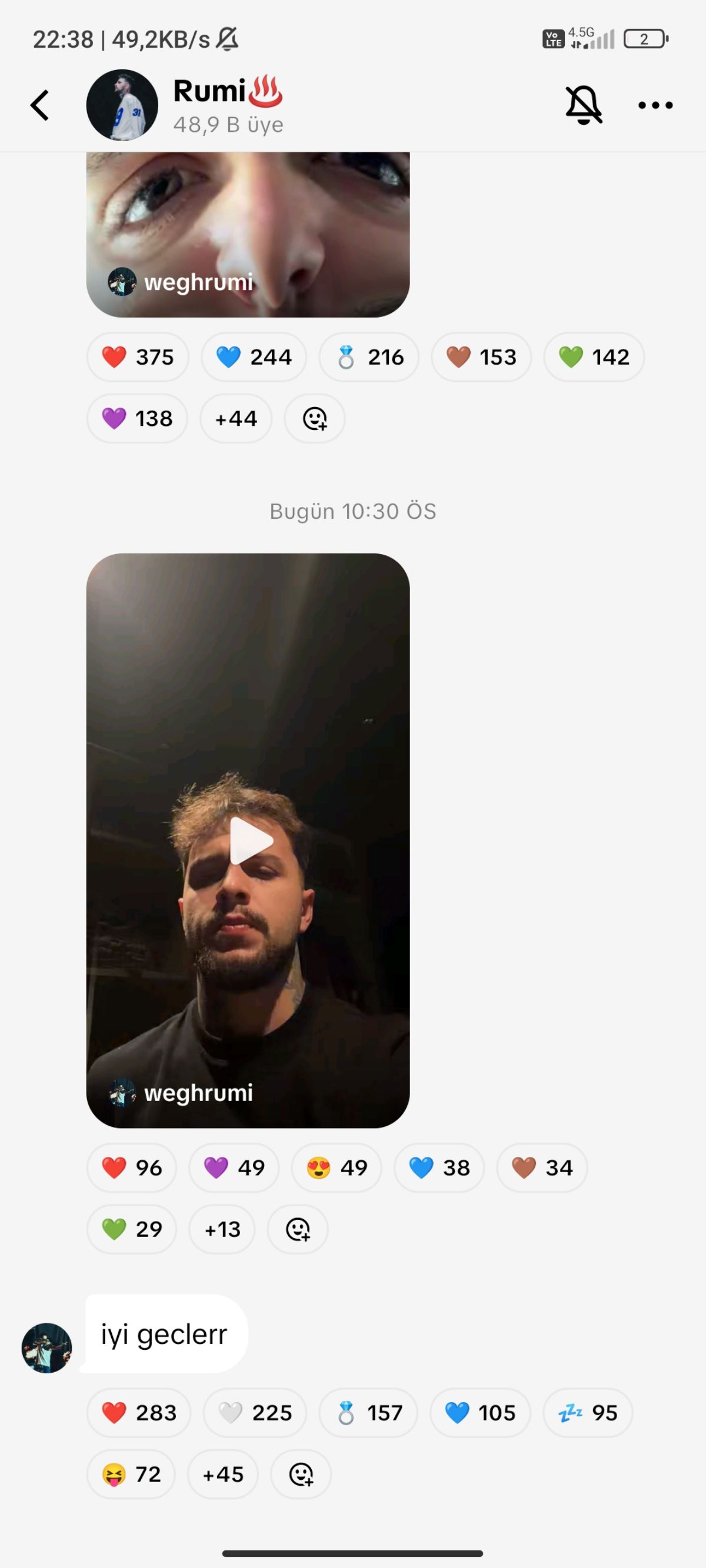React with red heart showing 96
The width and height of the screenshot is (706, 1568).
[x=132, y=1167]
